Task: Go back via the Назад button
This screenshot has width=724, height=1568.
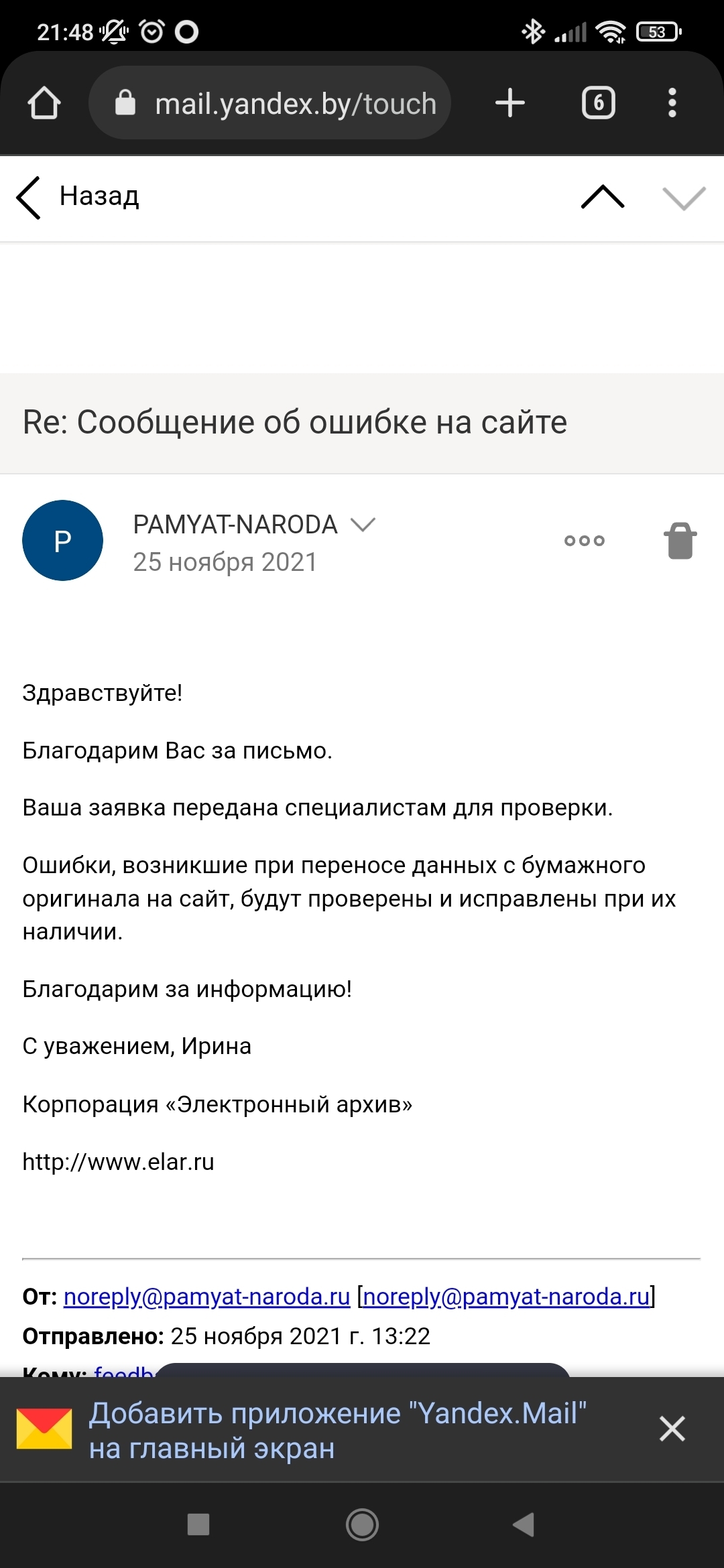Action: 78,197
